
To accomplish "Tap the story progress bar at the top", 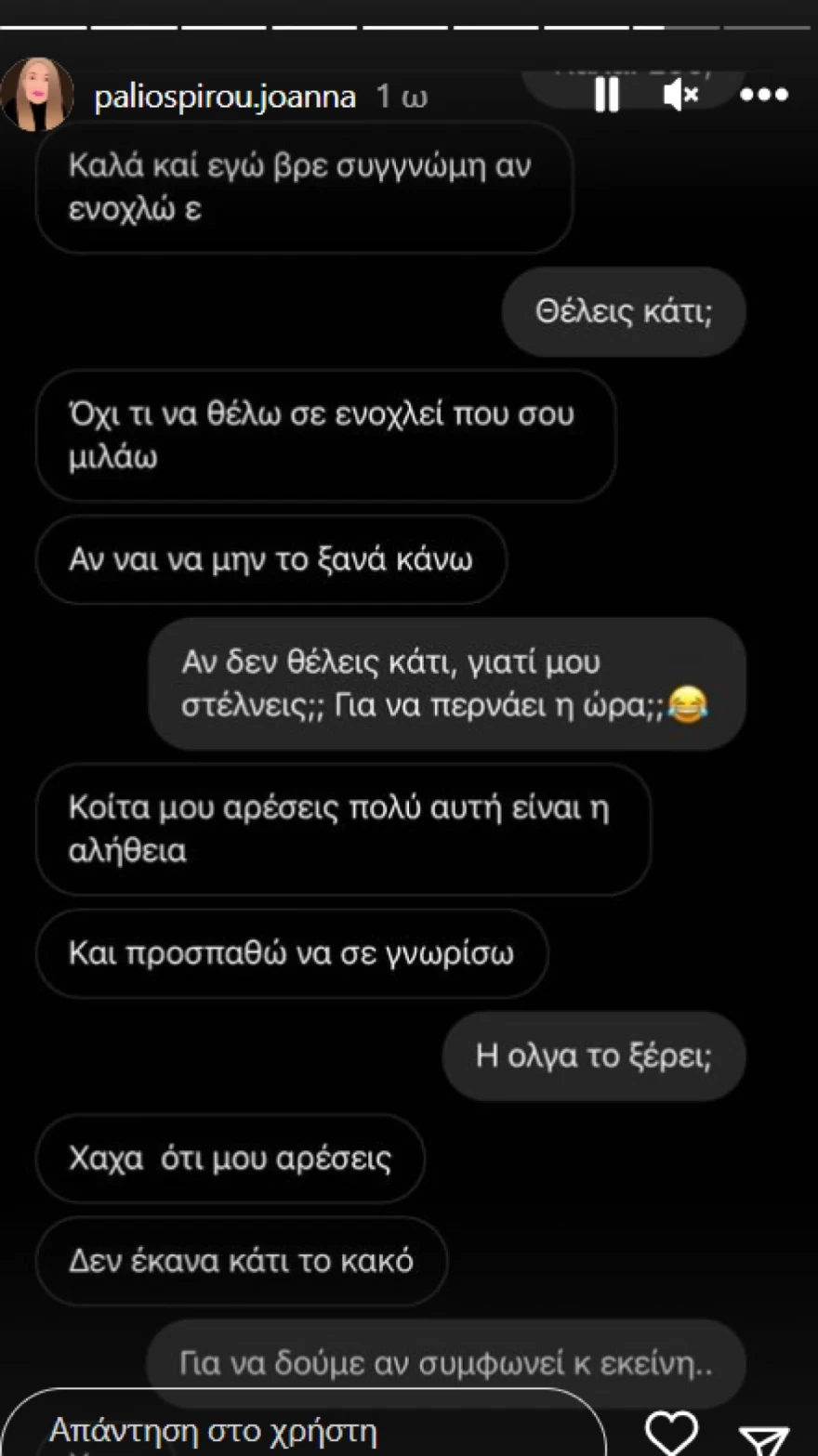I will point(409,30).
